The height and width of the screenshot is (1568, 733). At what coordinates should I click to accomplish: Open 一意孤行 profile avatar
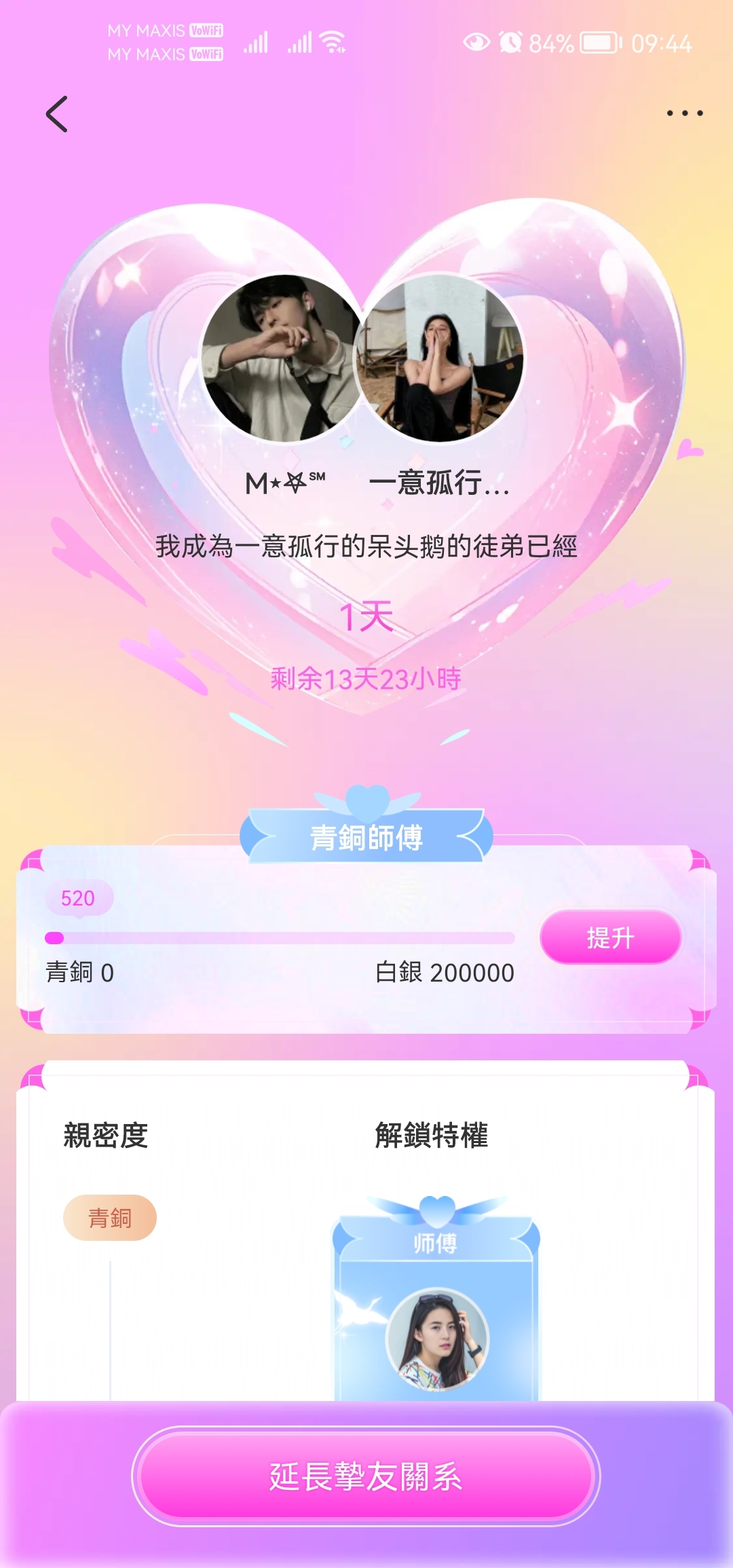(440, 358)
